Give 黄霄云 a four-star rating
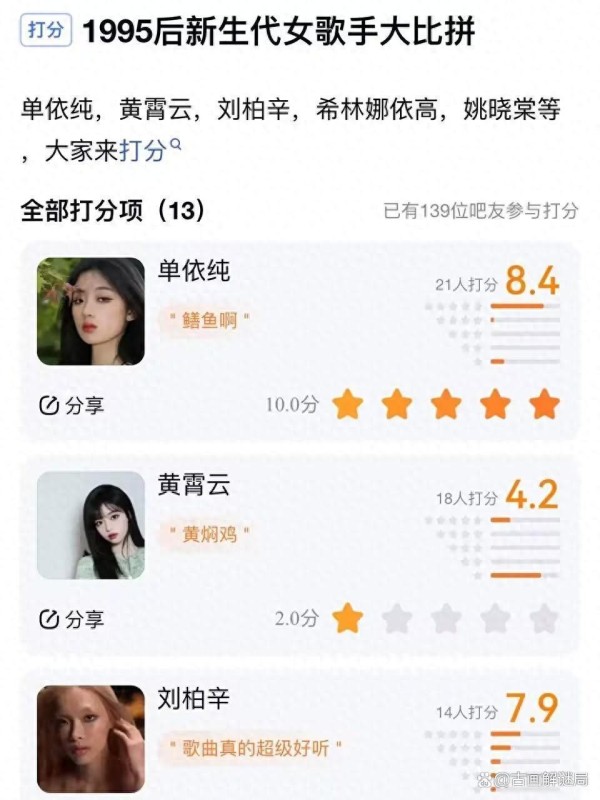600x800 pixels. point(495,619)
